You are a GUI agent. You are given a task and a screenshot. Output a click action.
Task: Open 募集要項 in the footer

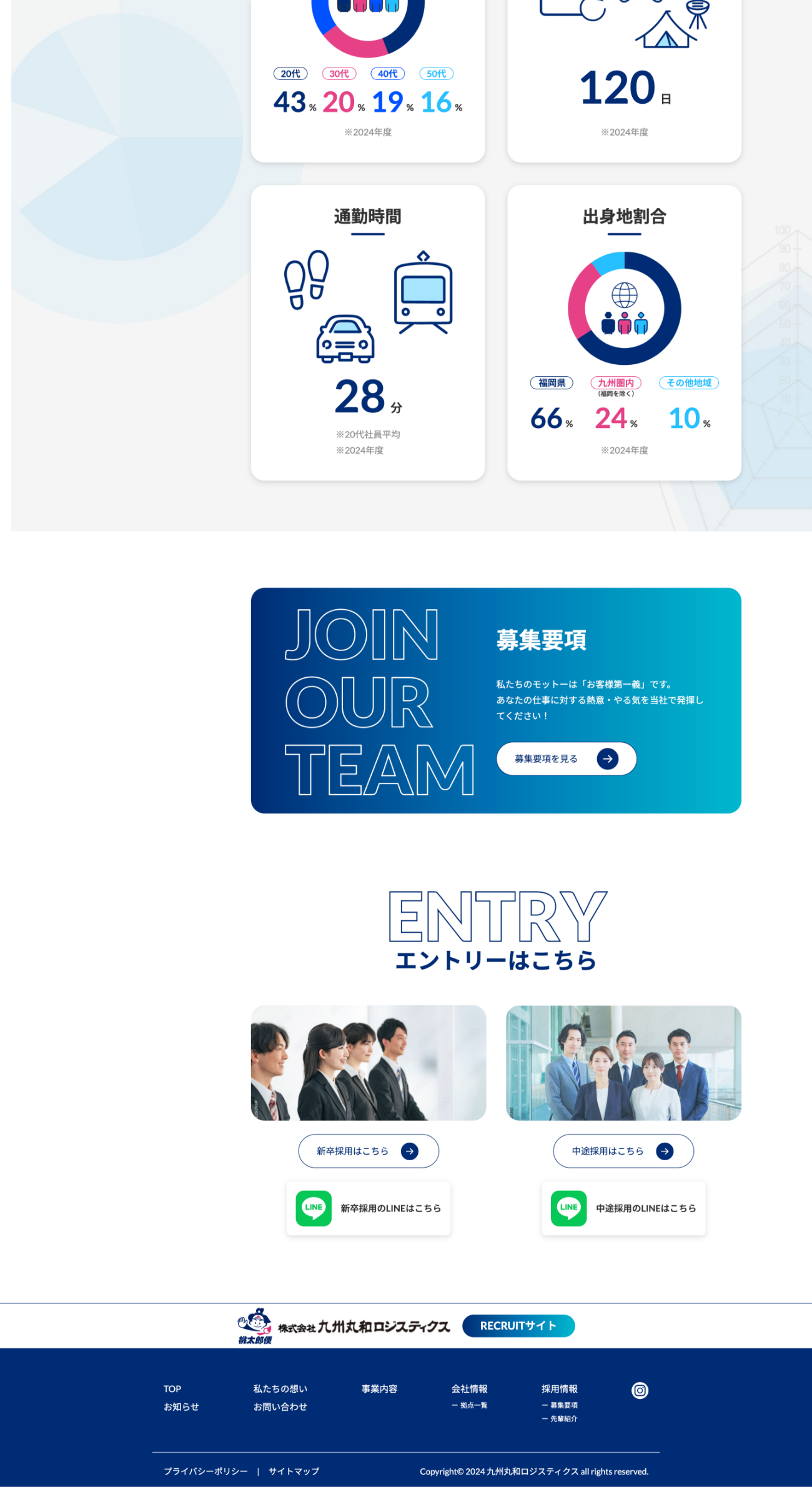coord(563,1406)
